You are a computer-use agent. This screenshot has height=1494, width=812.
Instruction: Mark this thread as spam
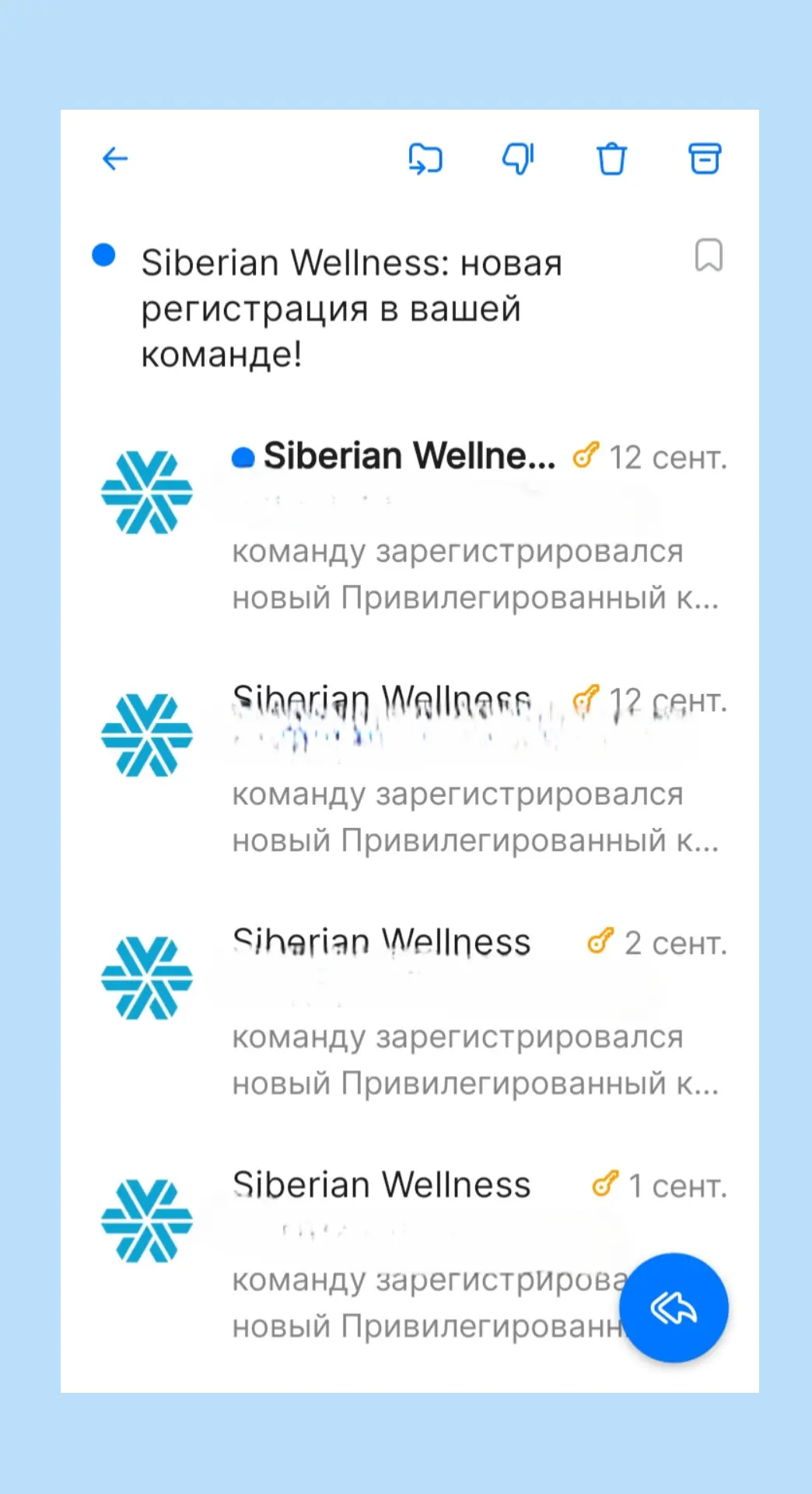[x=518, y=159]
